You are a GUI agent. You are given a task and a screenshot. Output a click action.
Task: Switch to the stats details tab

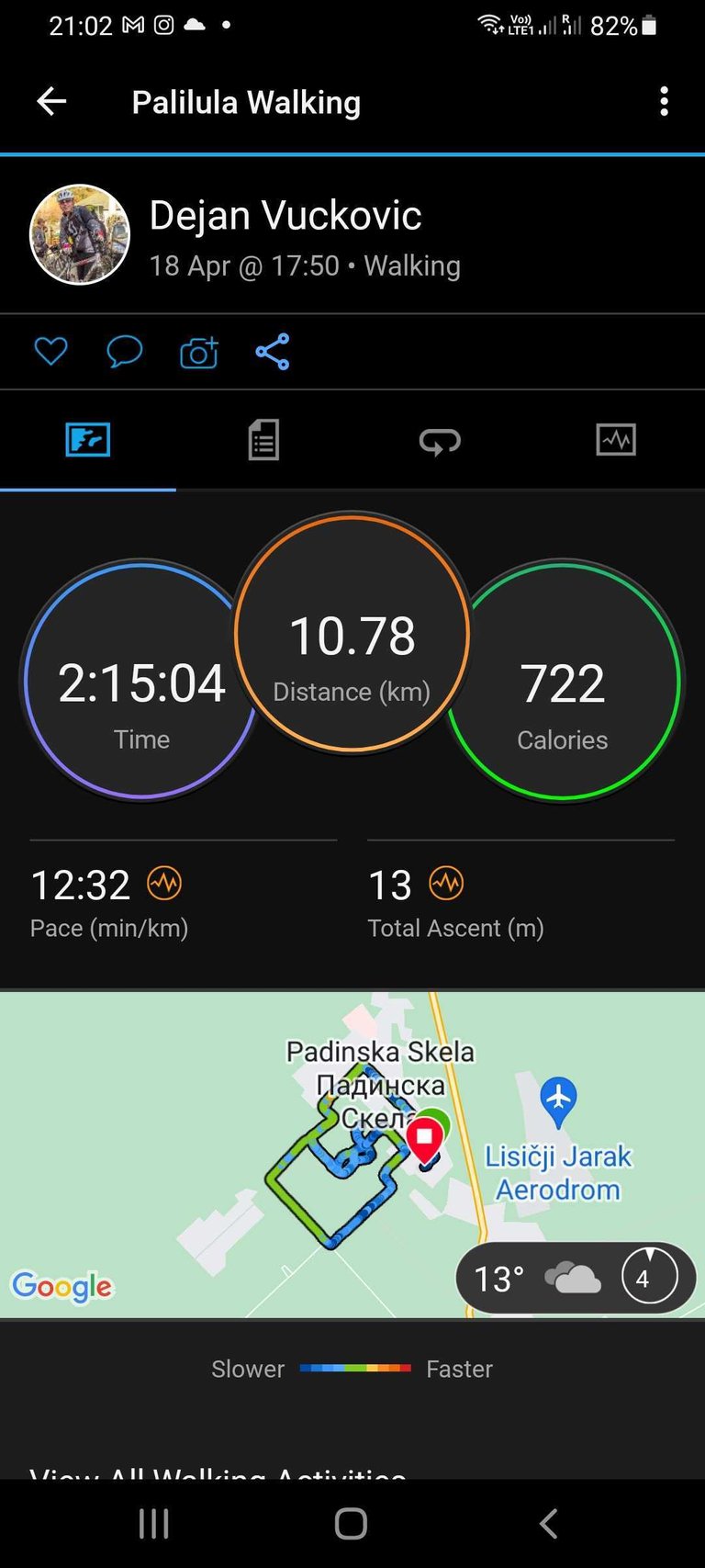263,440
